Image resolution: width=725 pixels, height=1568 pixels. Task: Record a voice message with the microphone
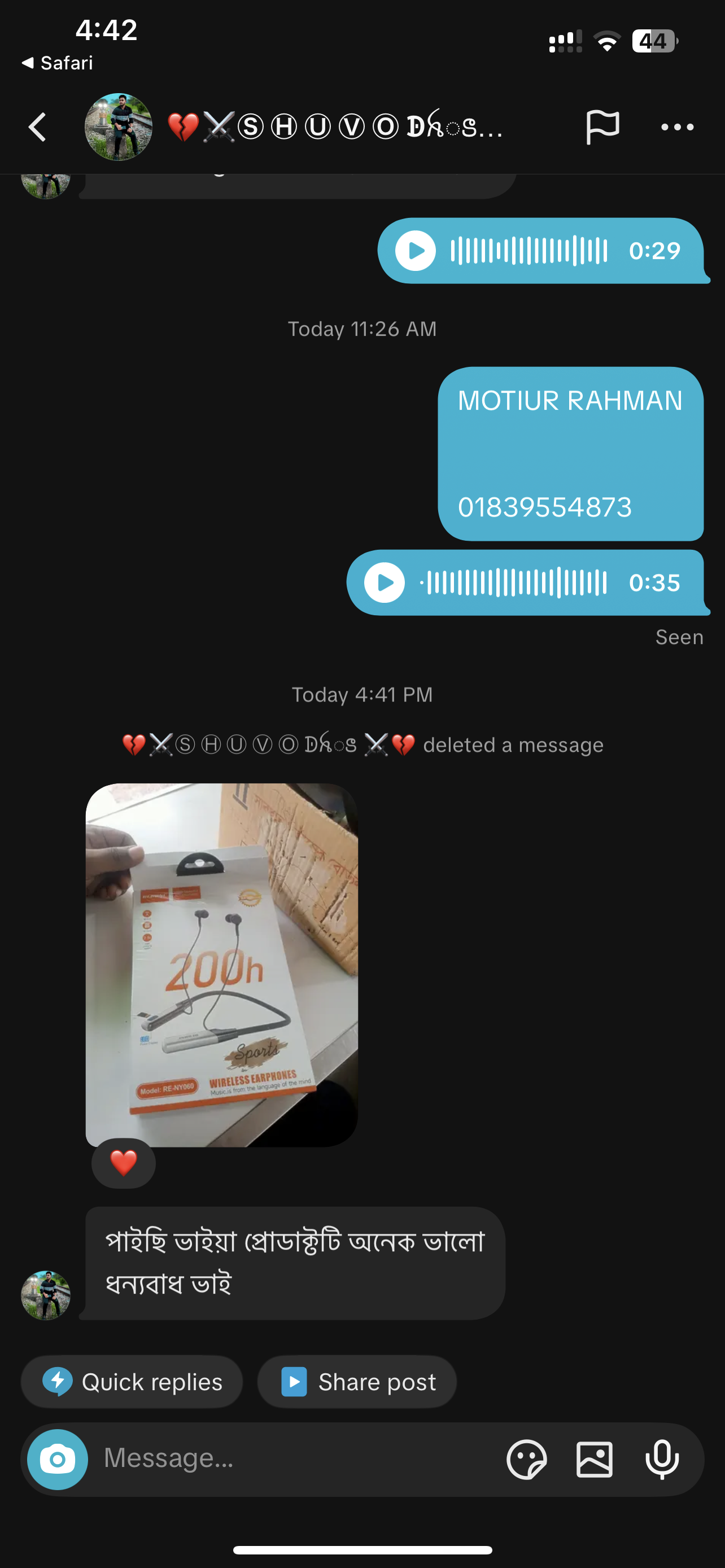point(662,1459)
